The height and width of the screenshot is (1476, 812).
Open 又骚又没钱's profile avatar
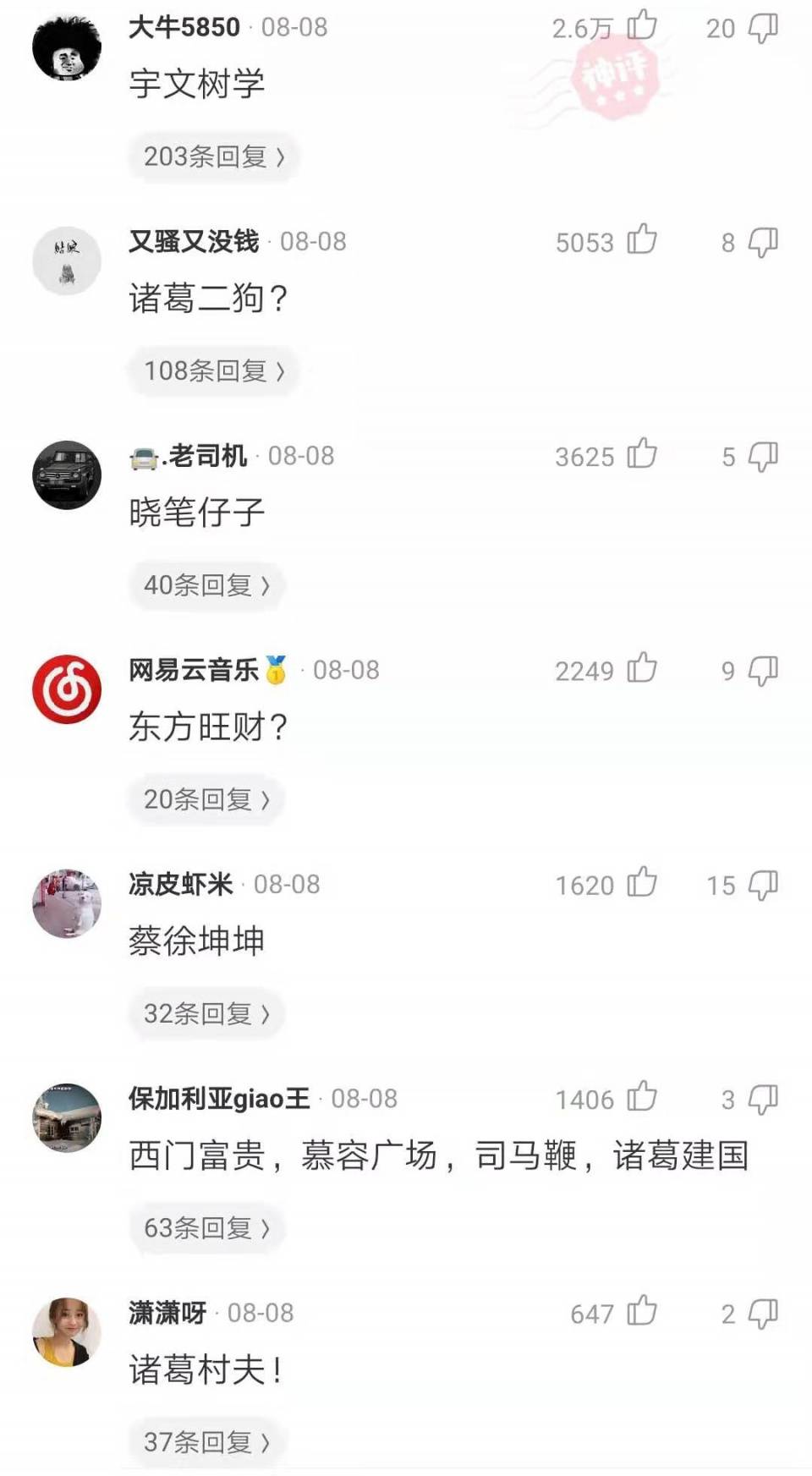(67, 261)
